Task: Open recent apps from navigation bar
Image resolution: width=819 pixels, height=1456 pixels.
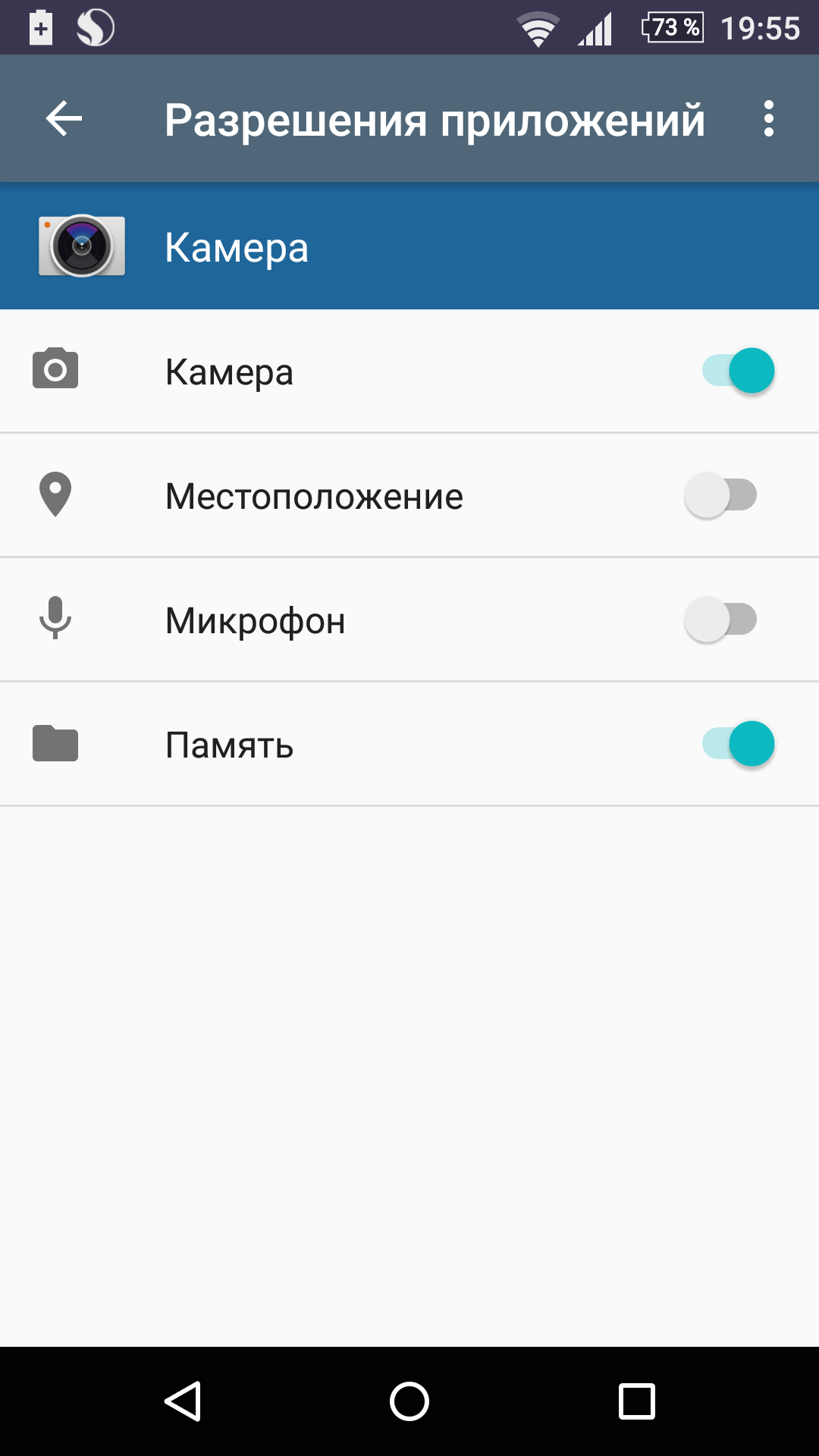Action: pyautogui.click(x=636, y=1401)
